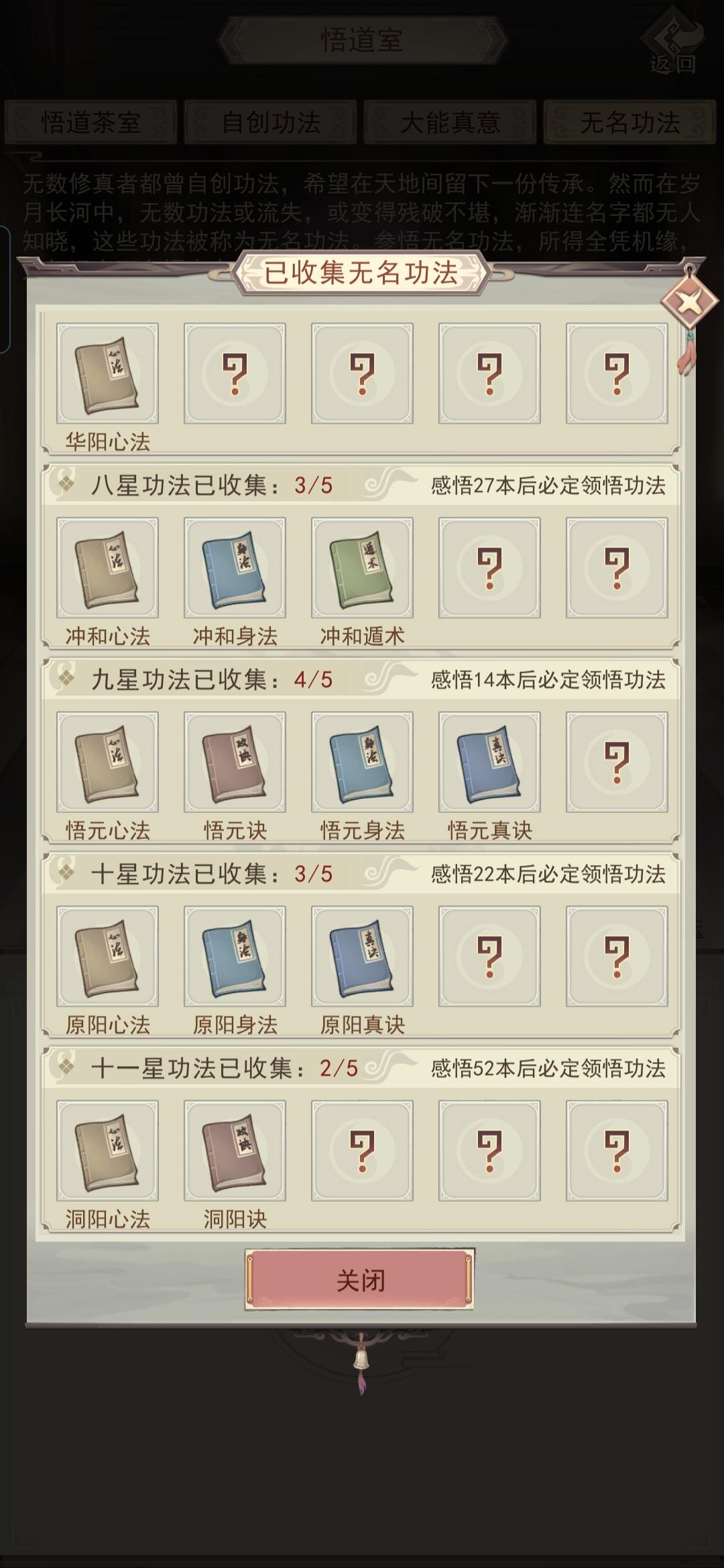This screenshot has height=1568, width=724.
Task: Select the 华阳心法 book icon
Action: (x=107, y=373)
